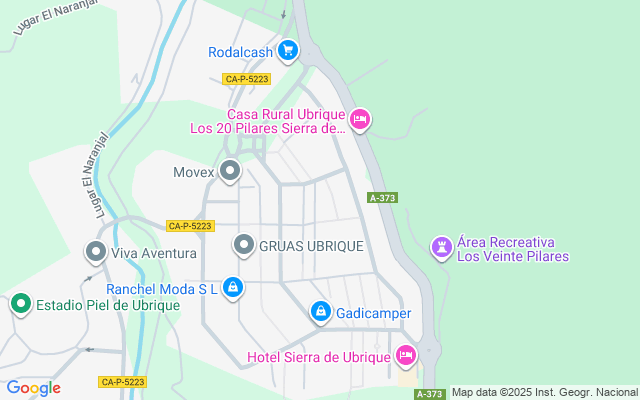640x400 pixels.
Task: Select the Rodalcash shop marker
Action: (288, 50)
